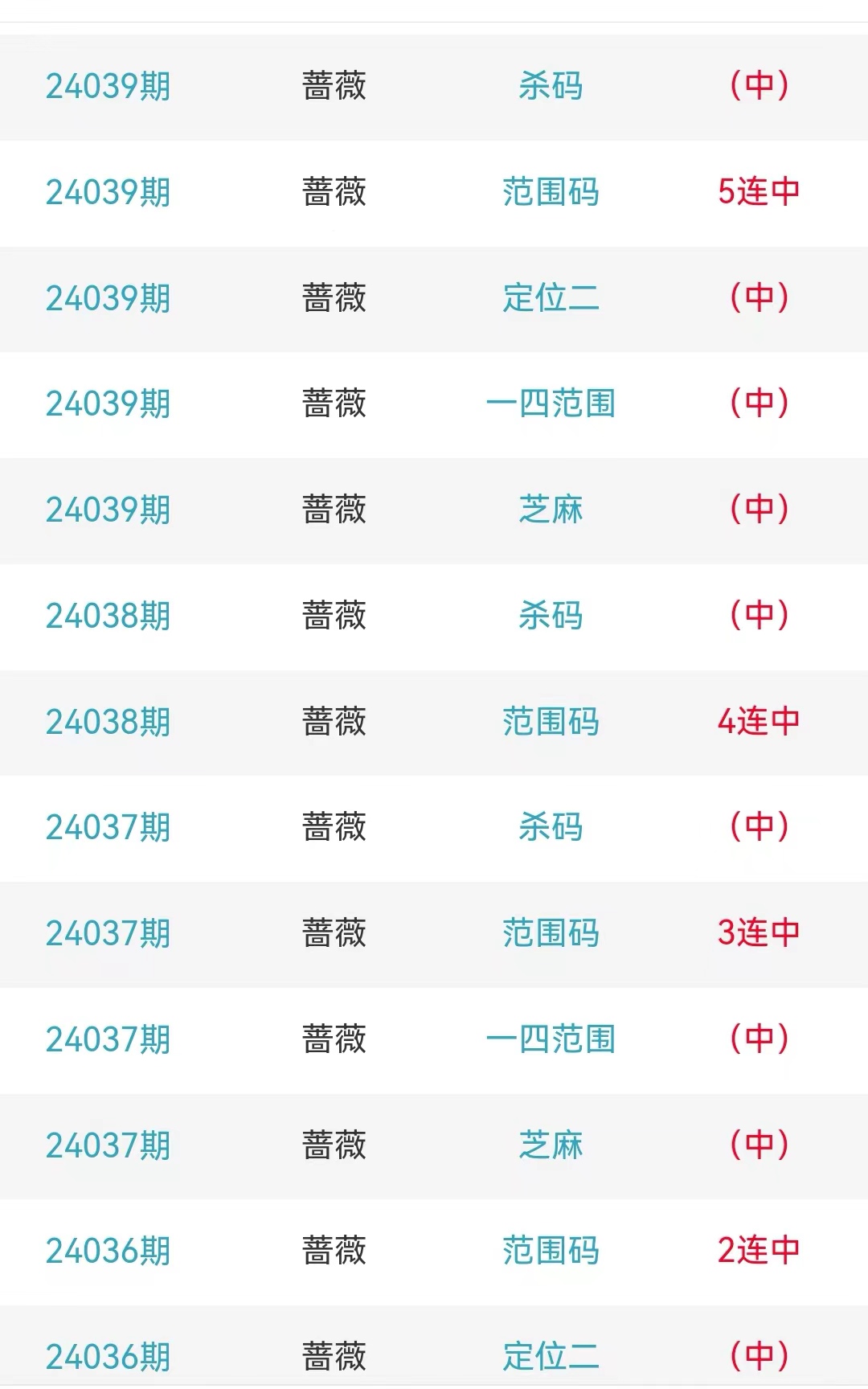Image resolution: width=868 pixels, height=1389 pixels.
Task: Open the 24039期 范围码 5连中 entry
Action: pos(551,192)
